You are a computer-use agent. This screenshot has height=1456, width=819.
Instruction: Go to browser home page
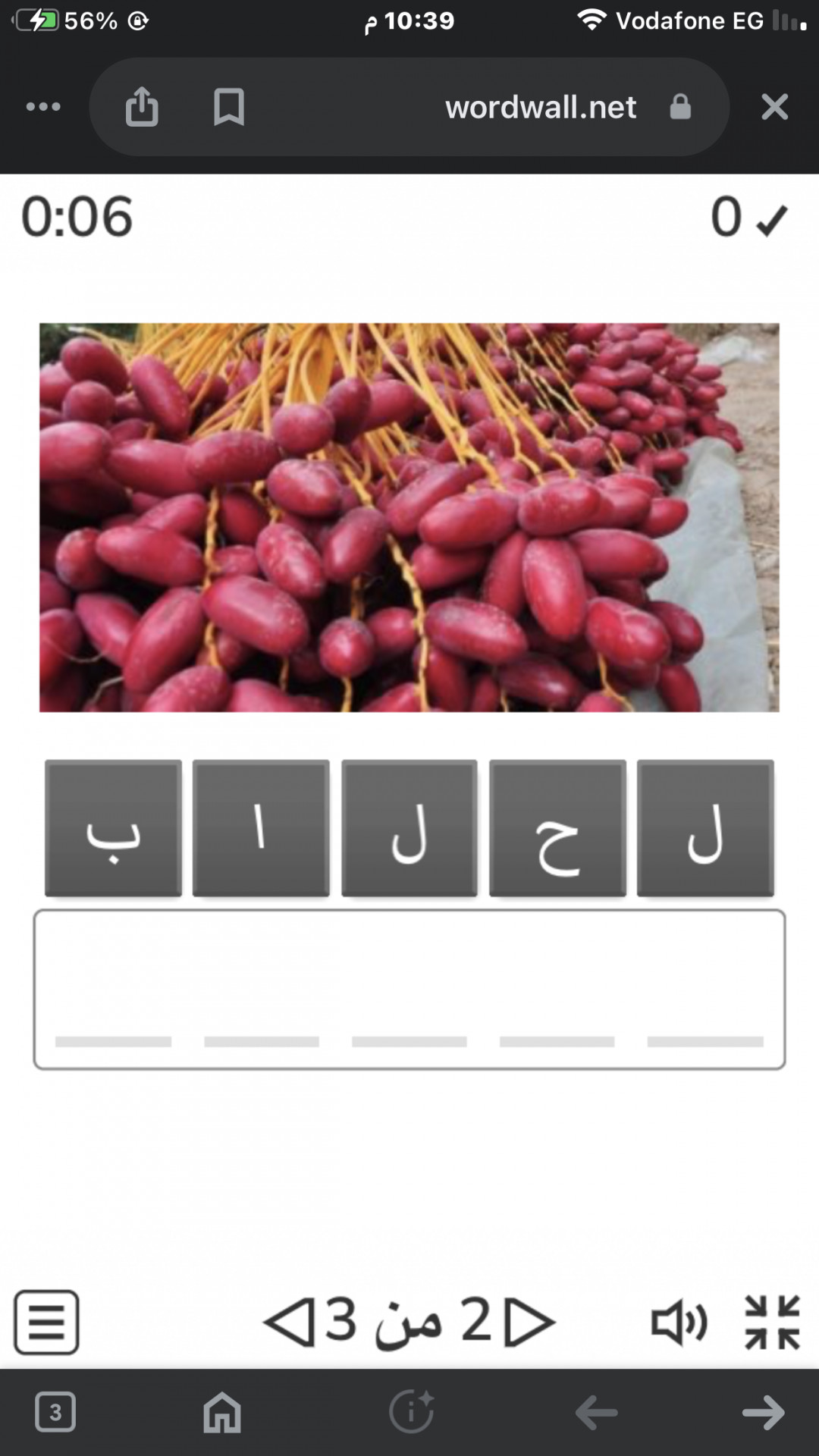coord(222,1412)
